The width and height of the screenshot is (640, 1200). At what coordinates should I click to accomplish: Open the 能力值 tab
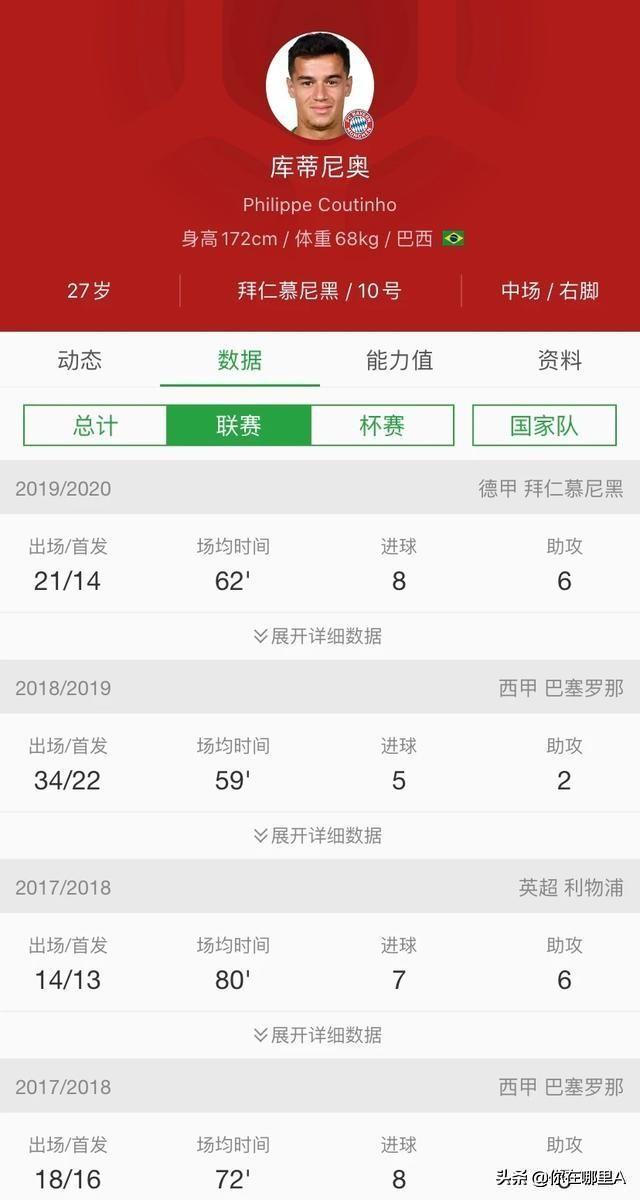(x=400, y=360)
